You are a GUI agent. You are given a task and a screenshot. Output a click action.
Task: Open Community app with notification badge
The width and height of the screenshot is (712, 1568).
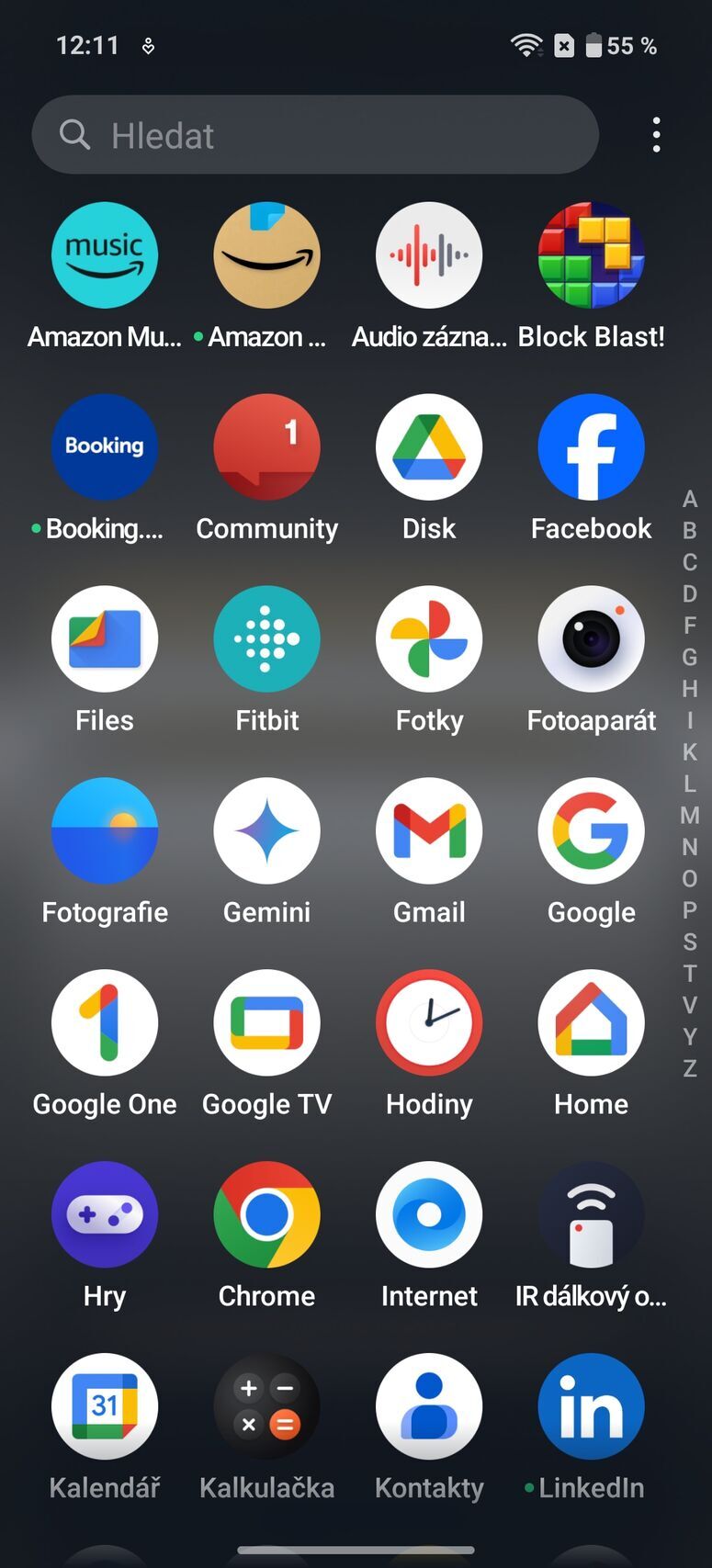(x=266, y=446)
